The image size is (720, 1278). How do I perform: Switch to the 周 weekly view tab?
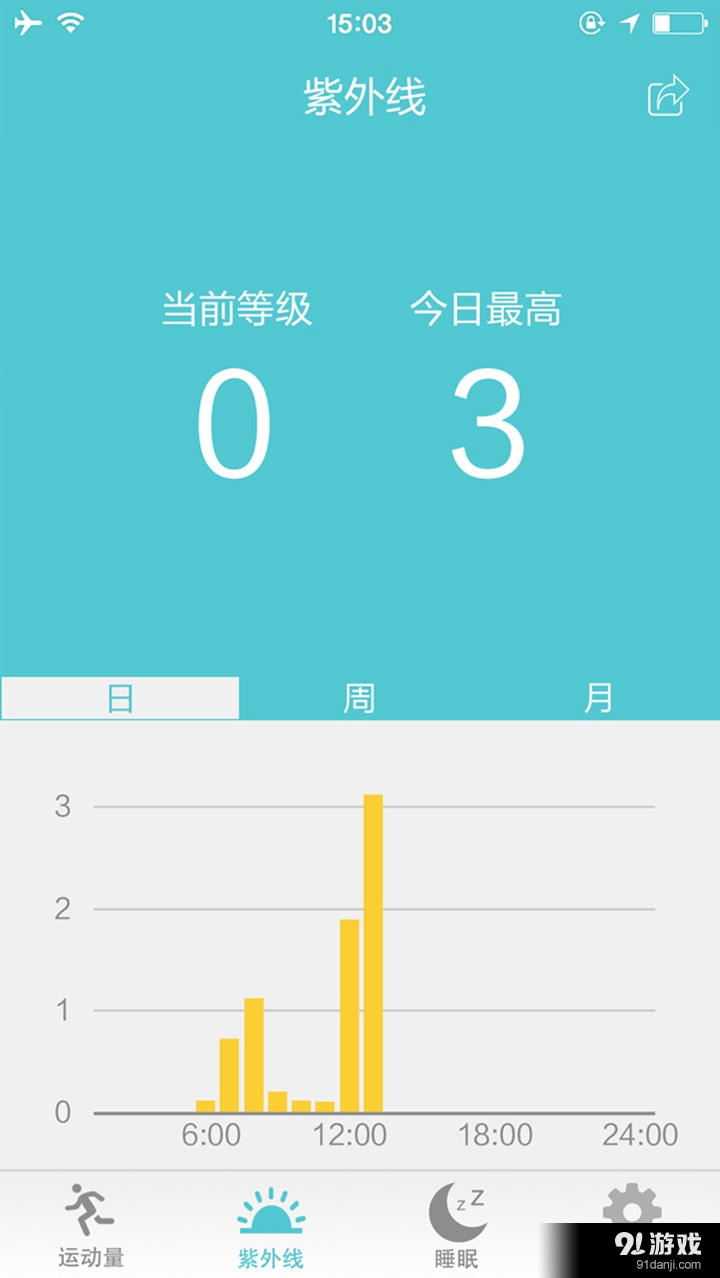coord(358,698)
